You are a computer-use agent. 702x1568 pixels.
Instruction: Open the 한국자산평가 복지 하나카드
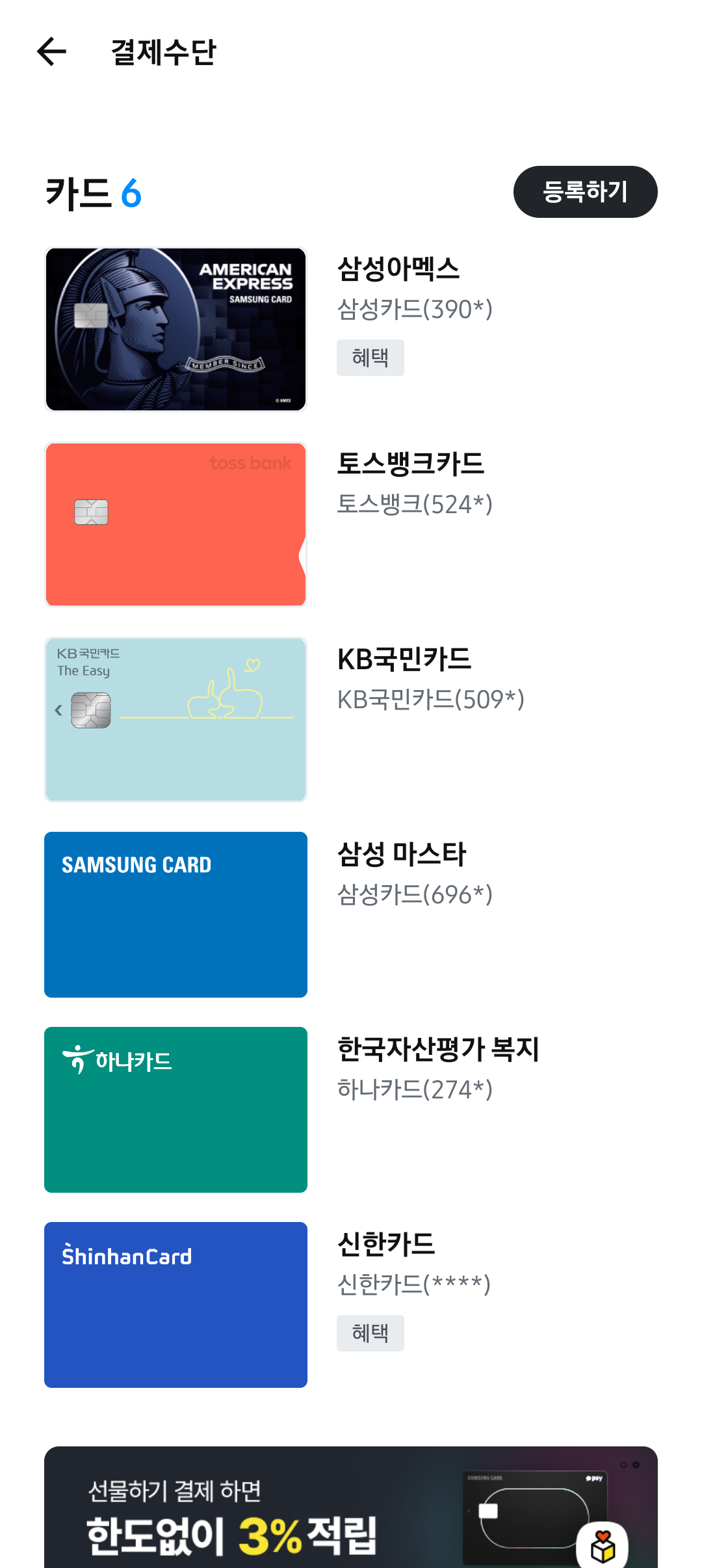[x=351, y=1110]
